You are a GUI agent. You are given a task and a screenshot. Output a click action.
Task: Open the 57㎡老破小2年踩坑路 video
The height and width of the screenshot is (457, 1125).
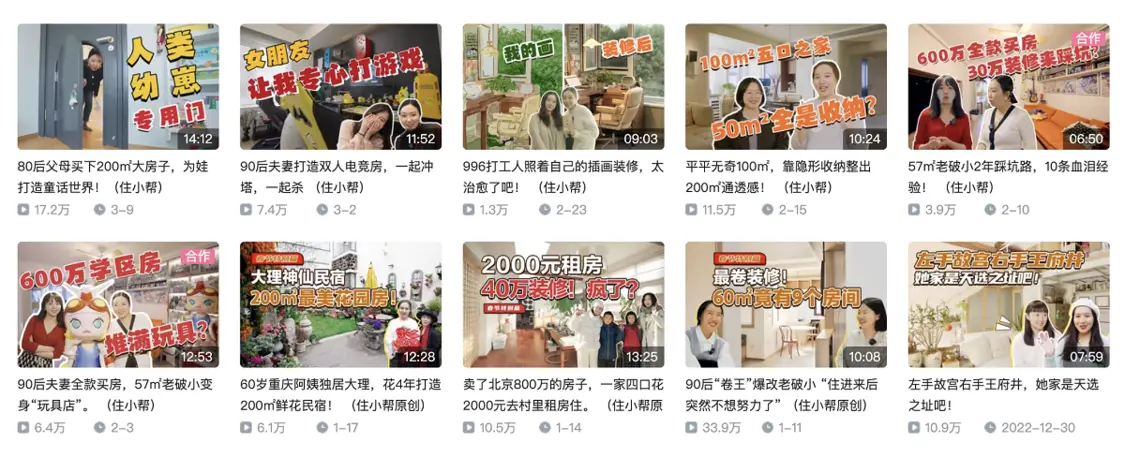click(1008, 87)
